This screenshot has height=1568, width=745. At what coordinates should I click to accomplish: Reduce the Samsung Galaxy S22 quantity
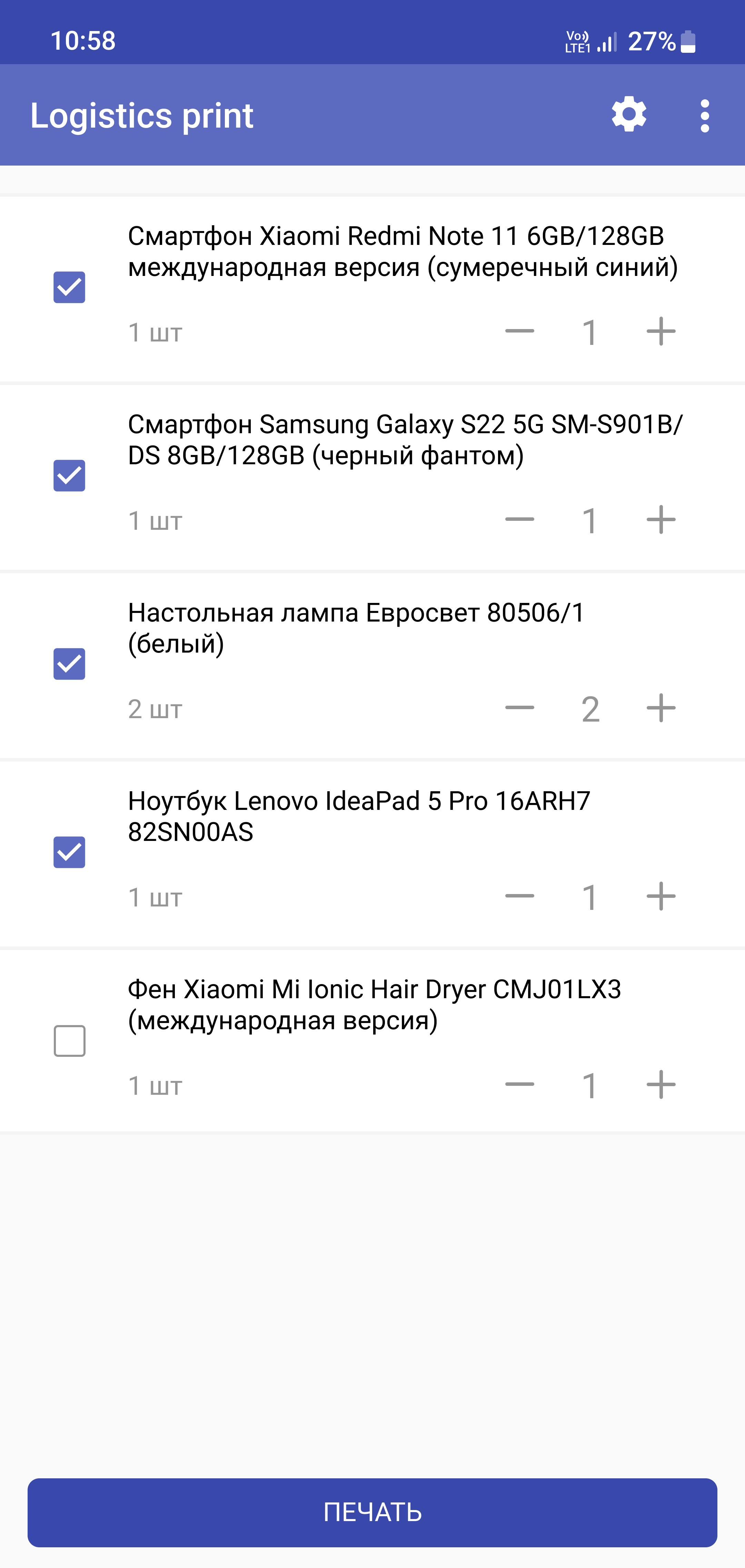(520, 519)
